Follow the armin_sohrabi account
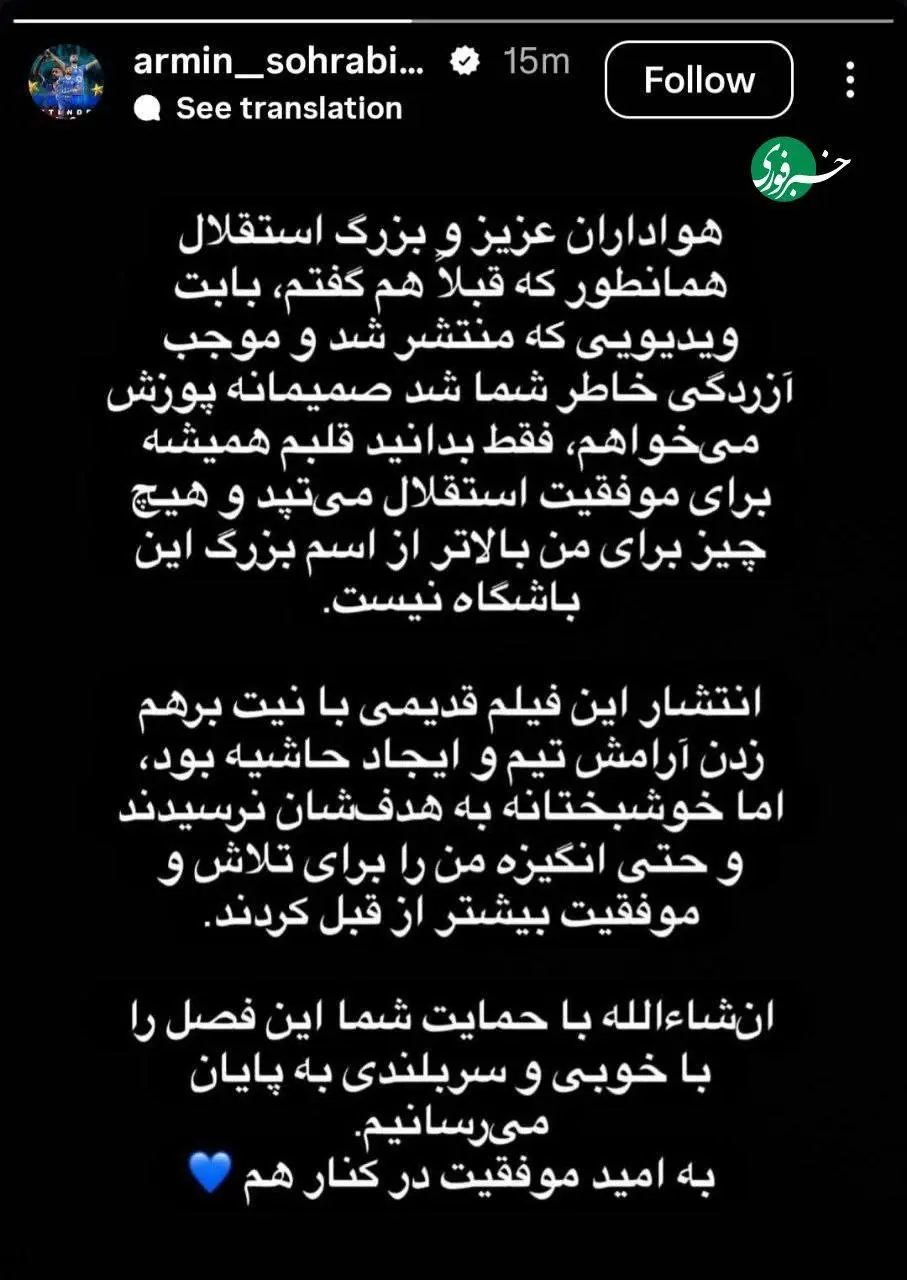Viewport: 907px width, 1280px height. (x=698, y=80)
